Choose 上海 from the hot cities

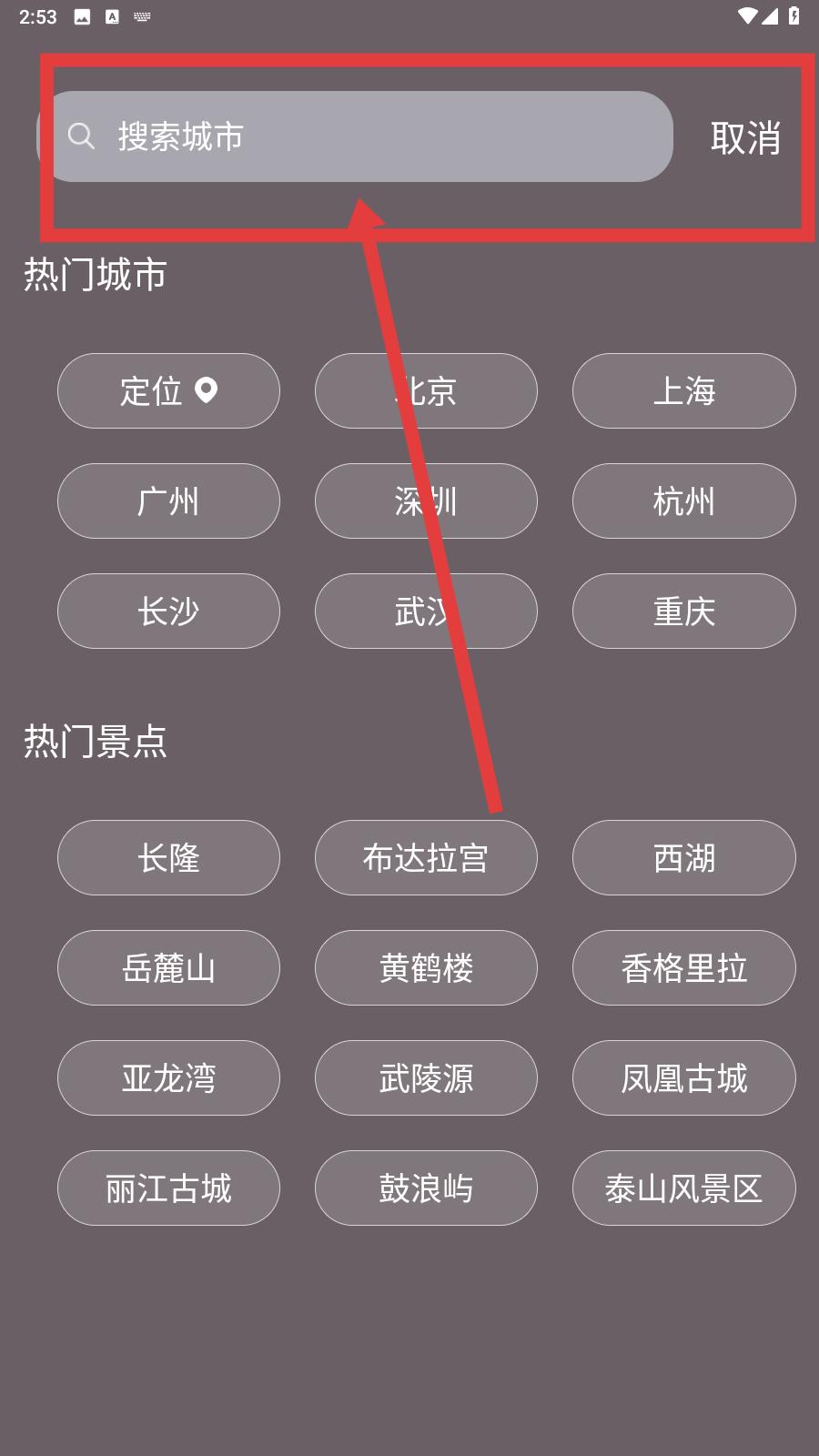[x=684, y=391]
